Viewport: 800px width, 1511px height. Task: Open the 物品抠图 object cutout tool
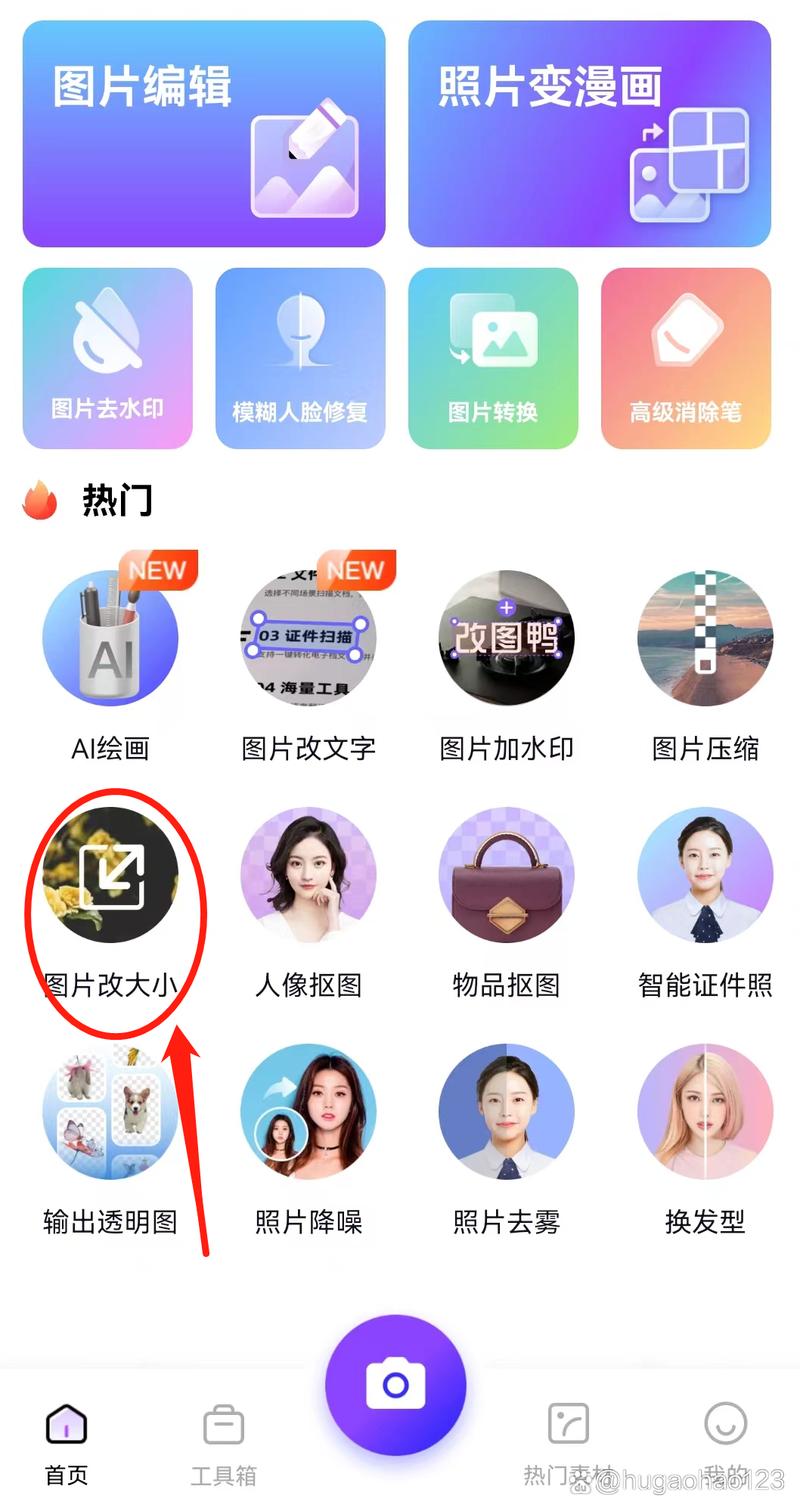click(x=506, y=875)
